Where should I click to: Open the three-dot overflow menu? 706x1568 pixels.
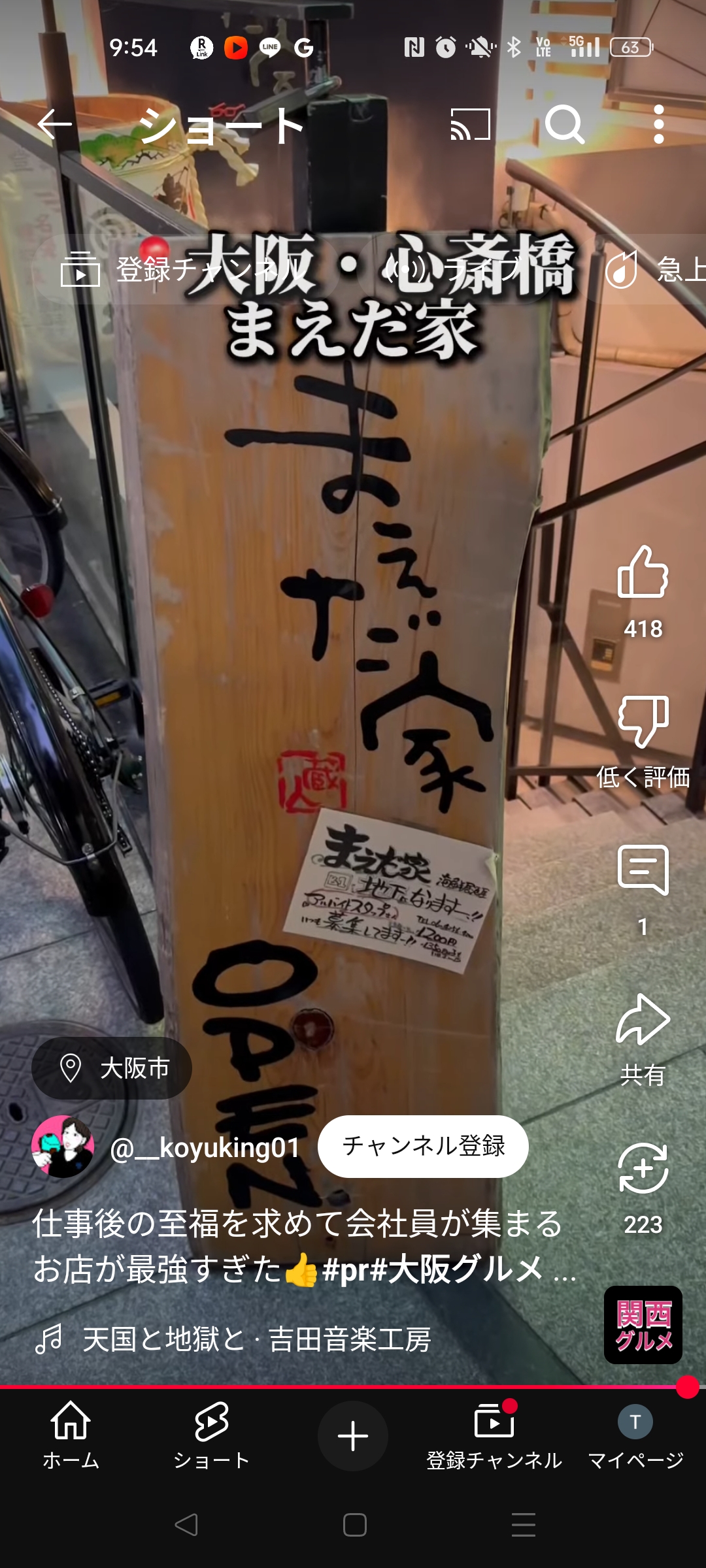point(658,124)
